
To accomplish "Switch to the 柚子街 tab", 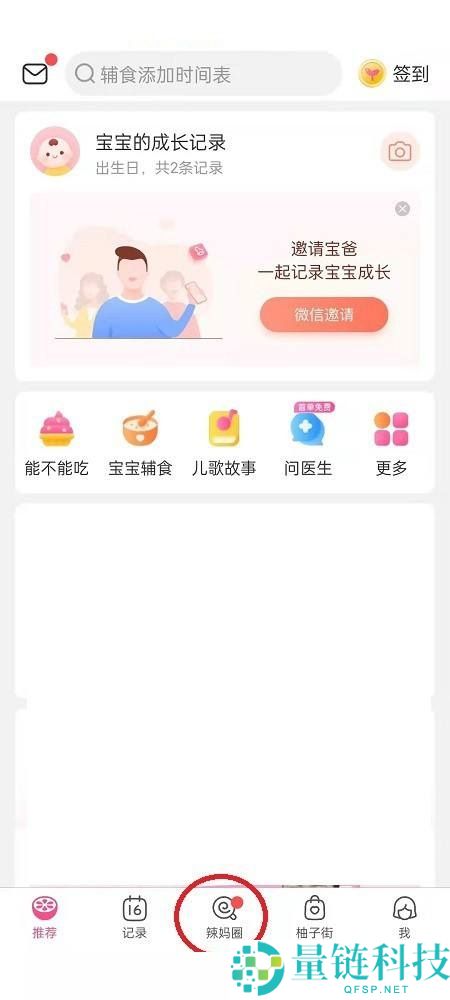I will 314,917.
